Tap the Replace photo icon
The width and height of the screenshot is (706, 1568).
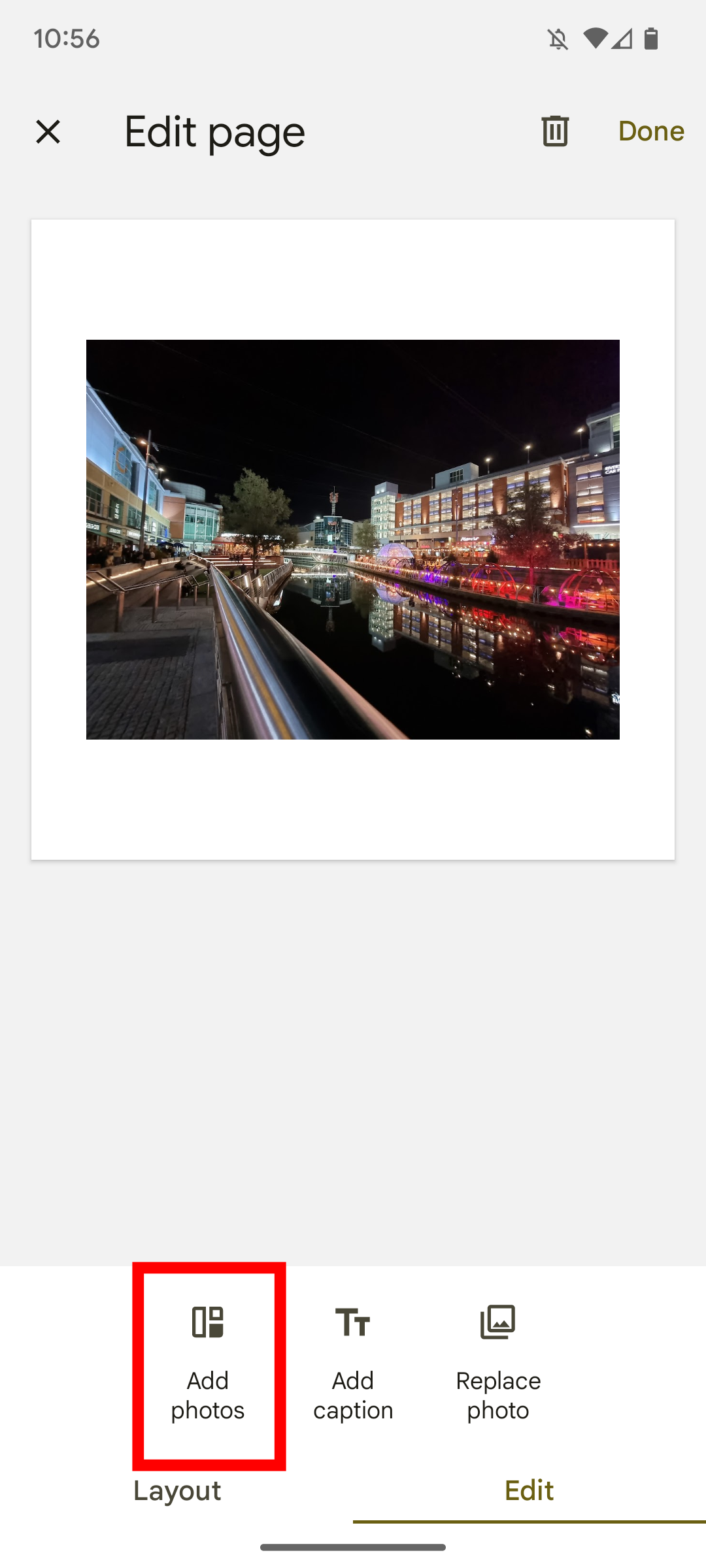(498, 1320)
